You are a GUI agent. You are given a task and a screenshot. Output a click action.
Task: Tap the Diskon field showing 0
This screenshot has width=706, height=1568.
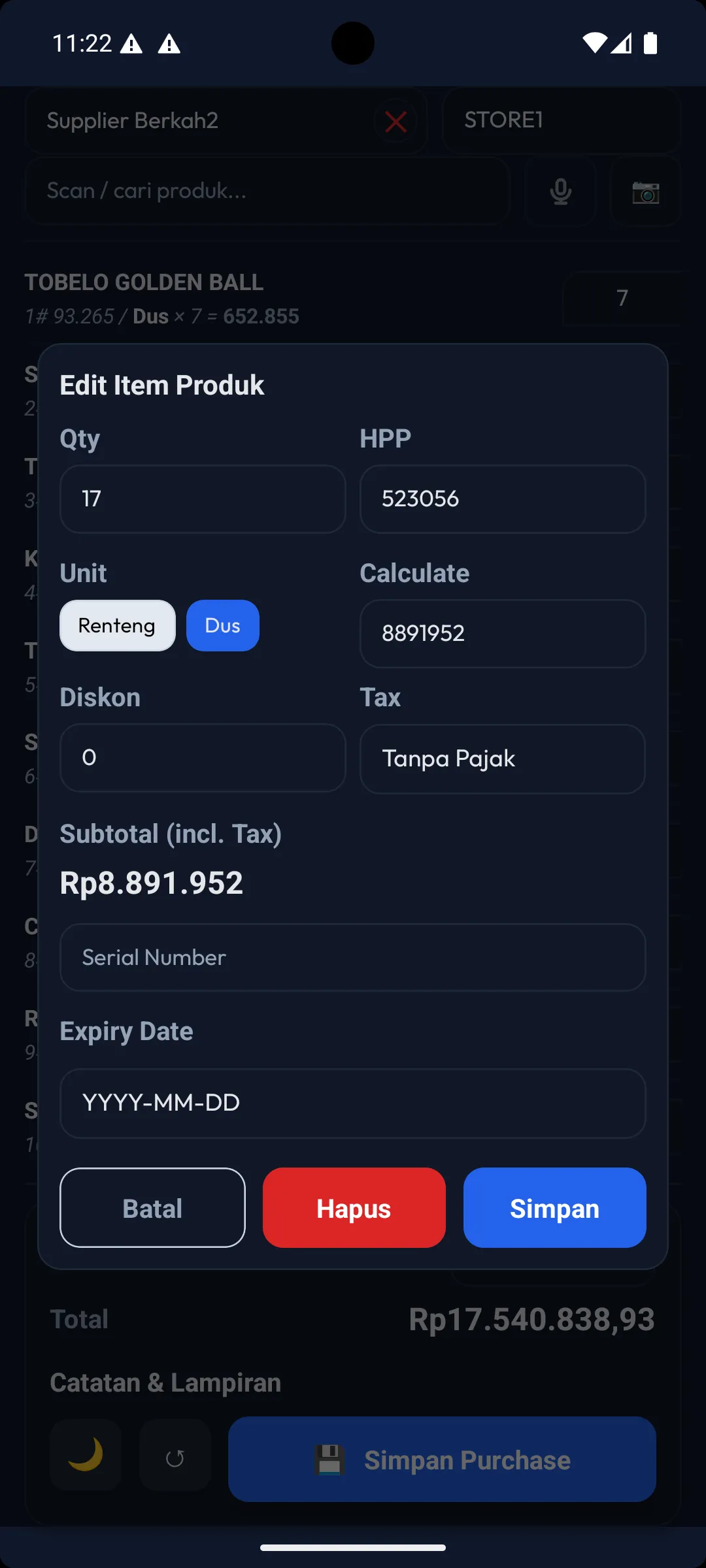pyautogui.click(x=203, y=758)
